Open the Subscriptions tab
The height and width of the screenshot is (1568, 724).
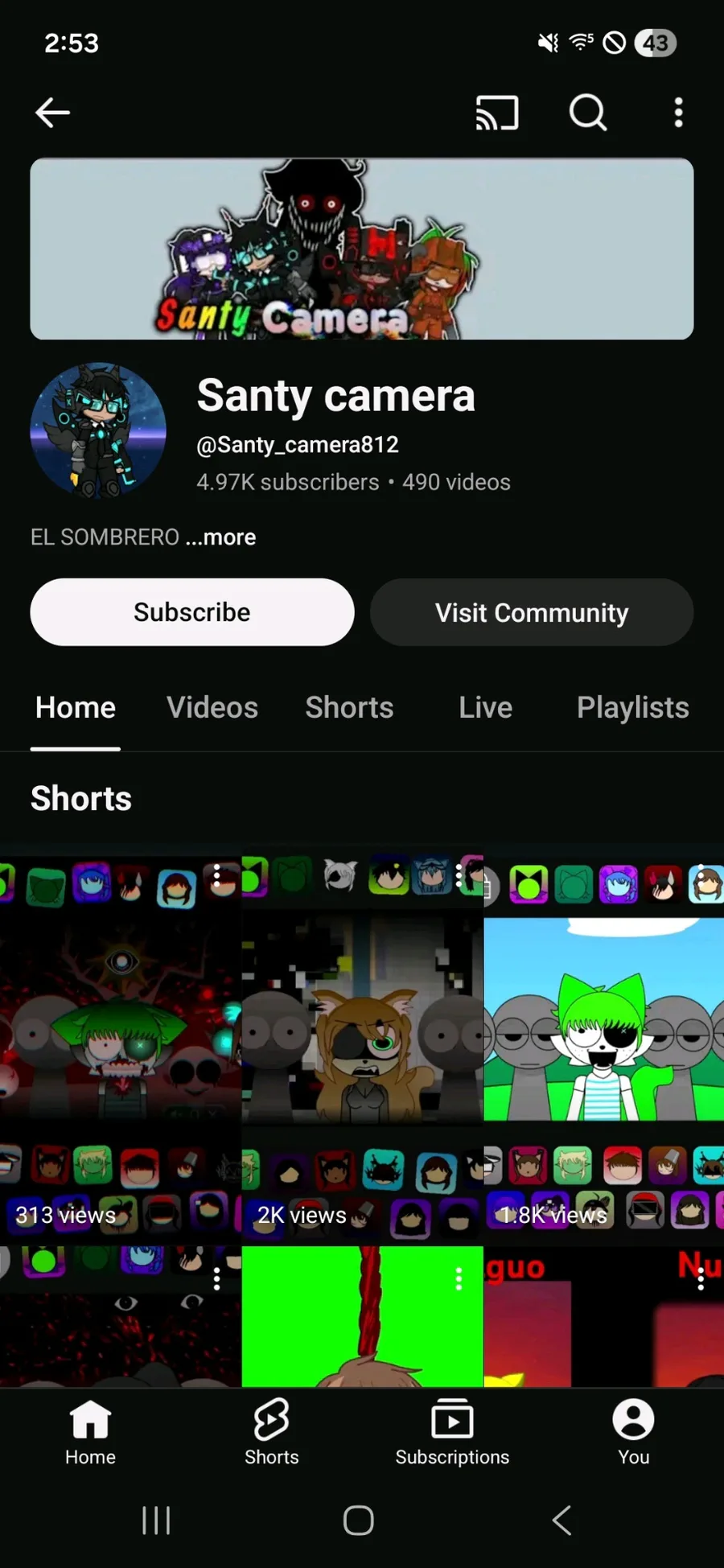point(452,1432)
